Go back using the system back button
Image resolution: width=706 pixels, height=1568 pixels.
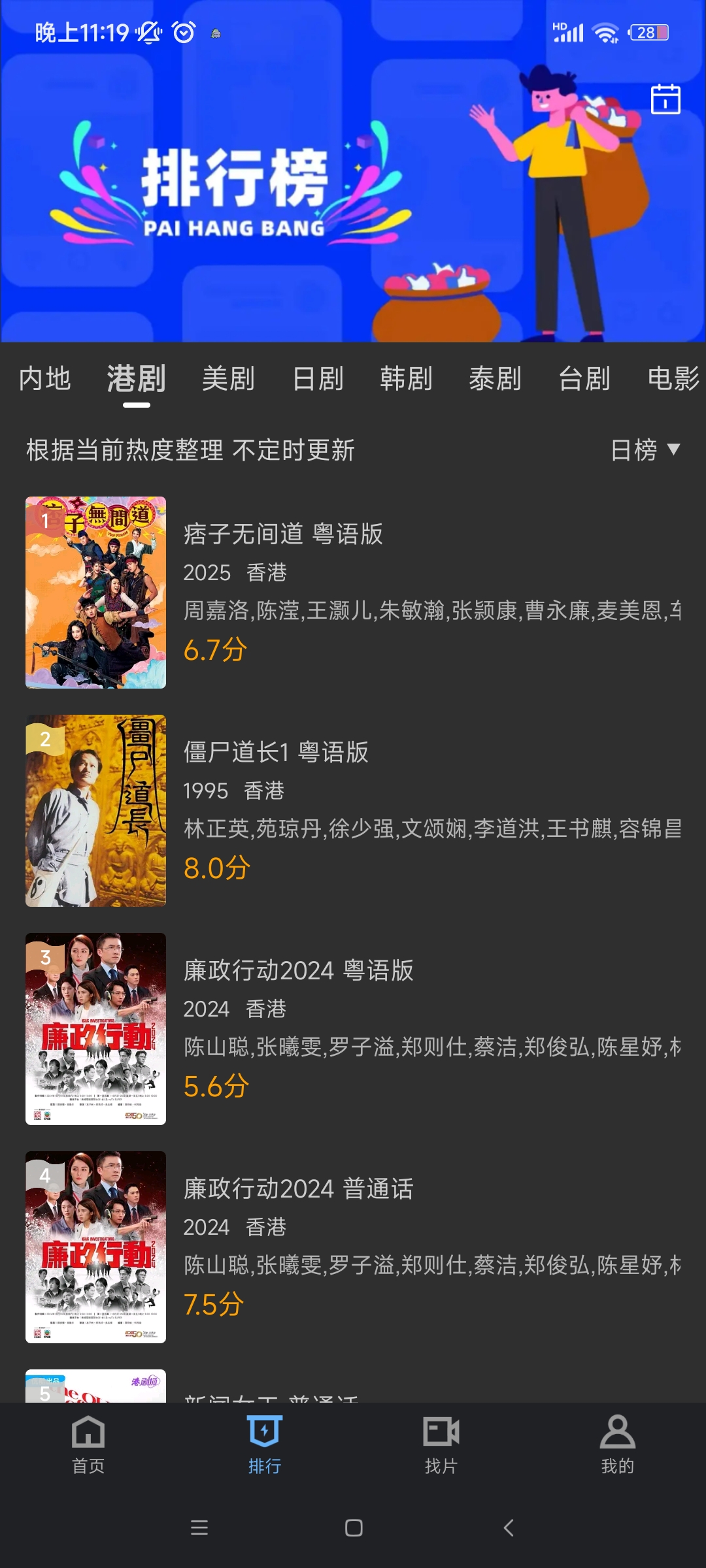tap(509, 1527)
